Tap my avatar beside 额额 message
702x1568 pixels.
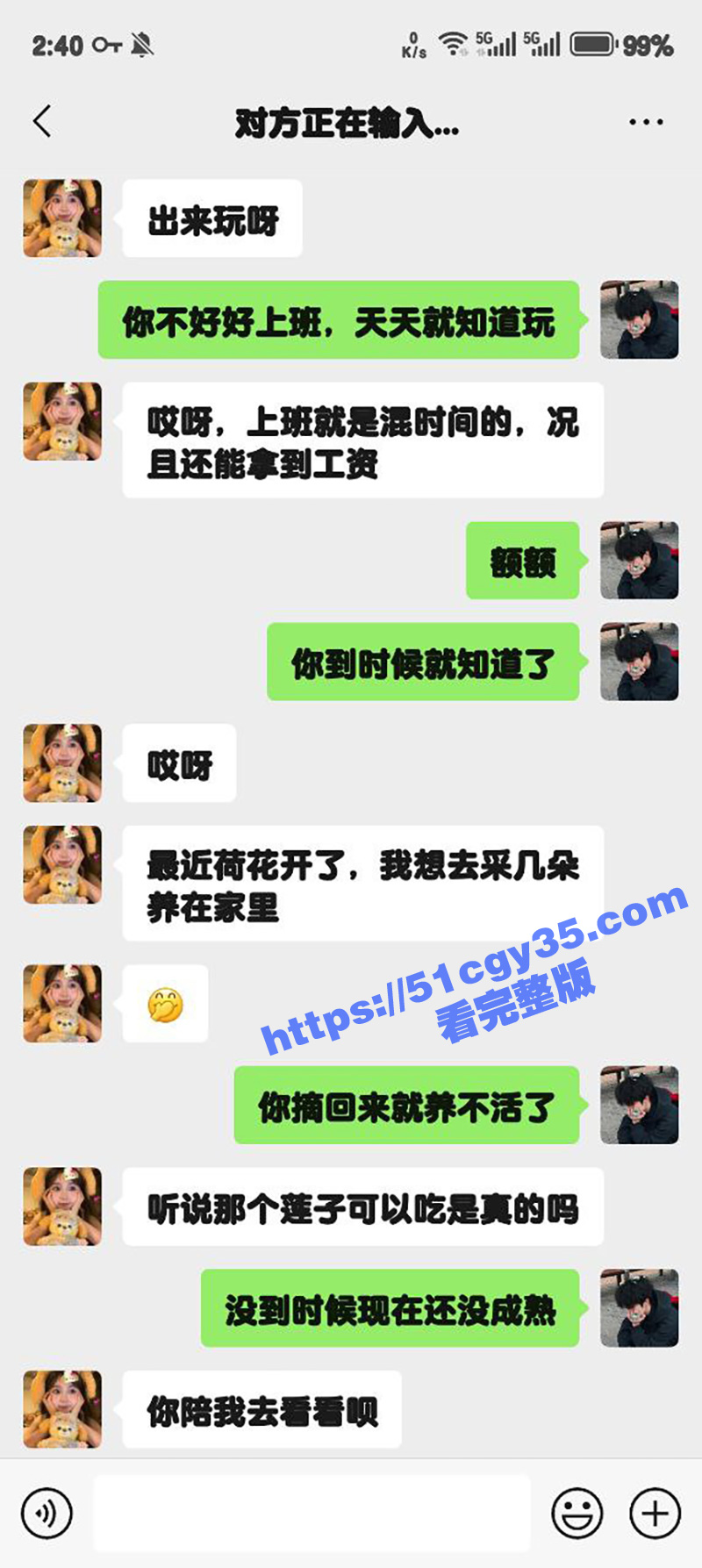(639, 561)
